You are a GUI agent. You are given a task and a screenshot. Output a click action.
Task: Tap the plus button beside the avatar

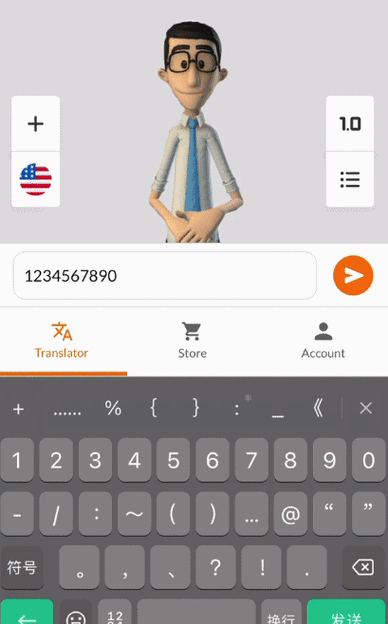pyautogui.click(x=35, y=124)
